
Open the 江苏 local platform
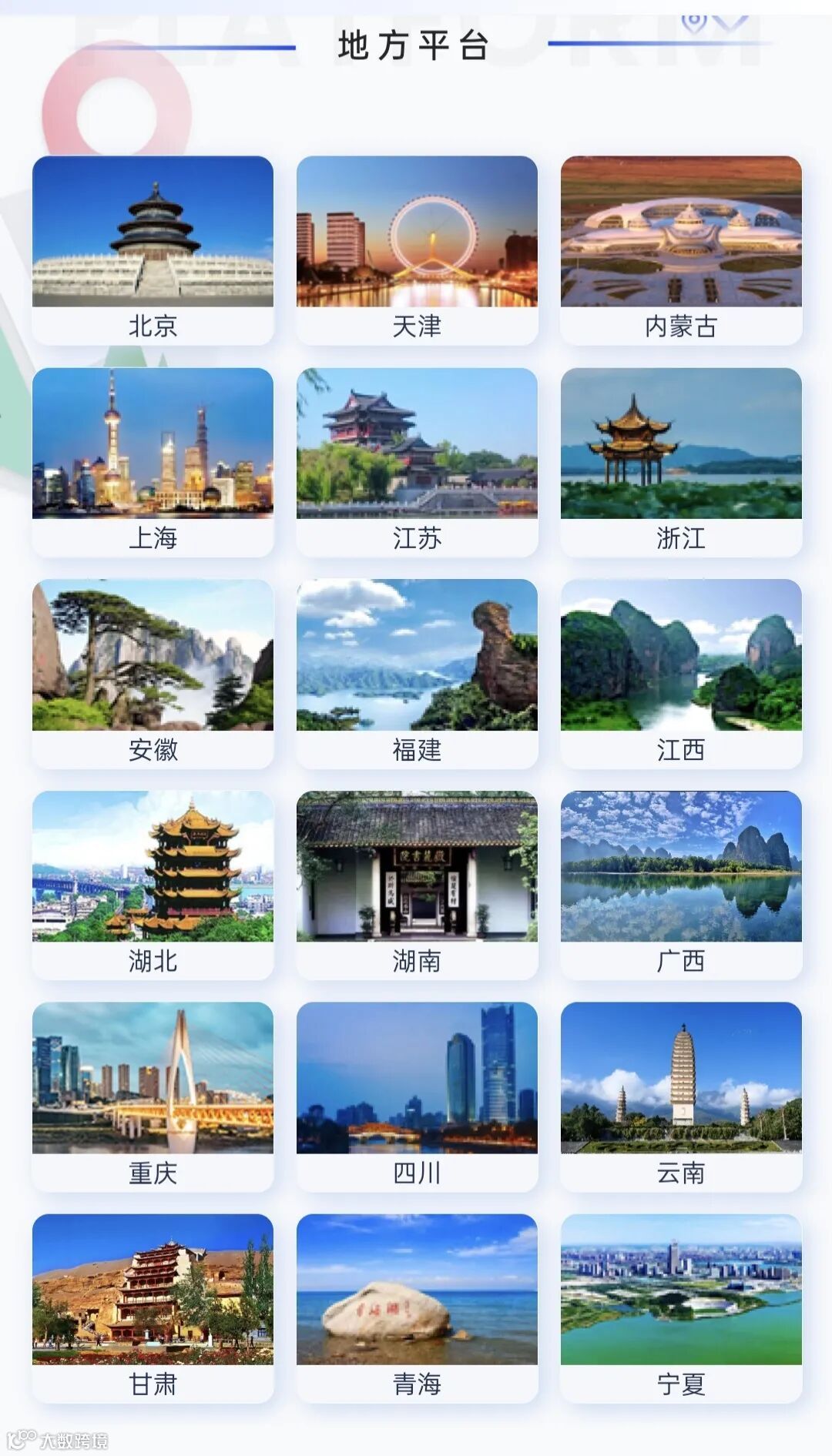pos(417,462)
